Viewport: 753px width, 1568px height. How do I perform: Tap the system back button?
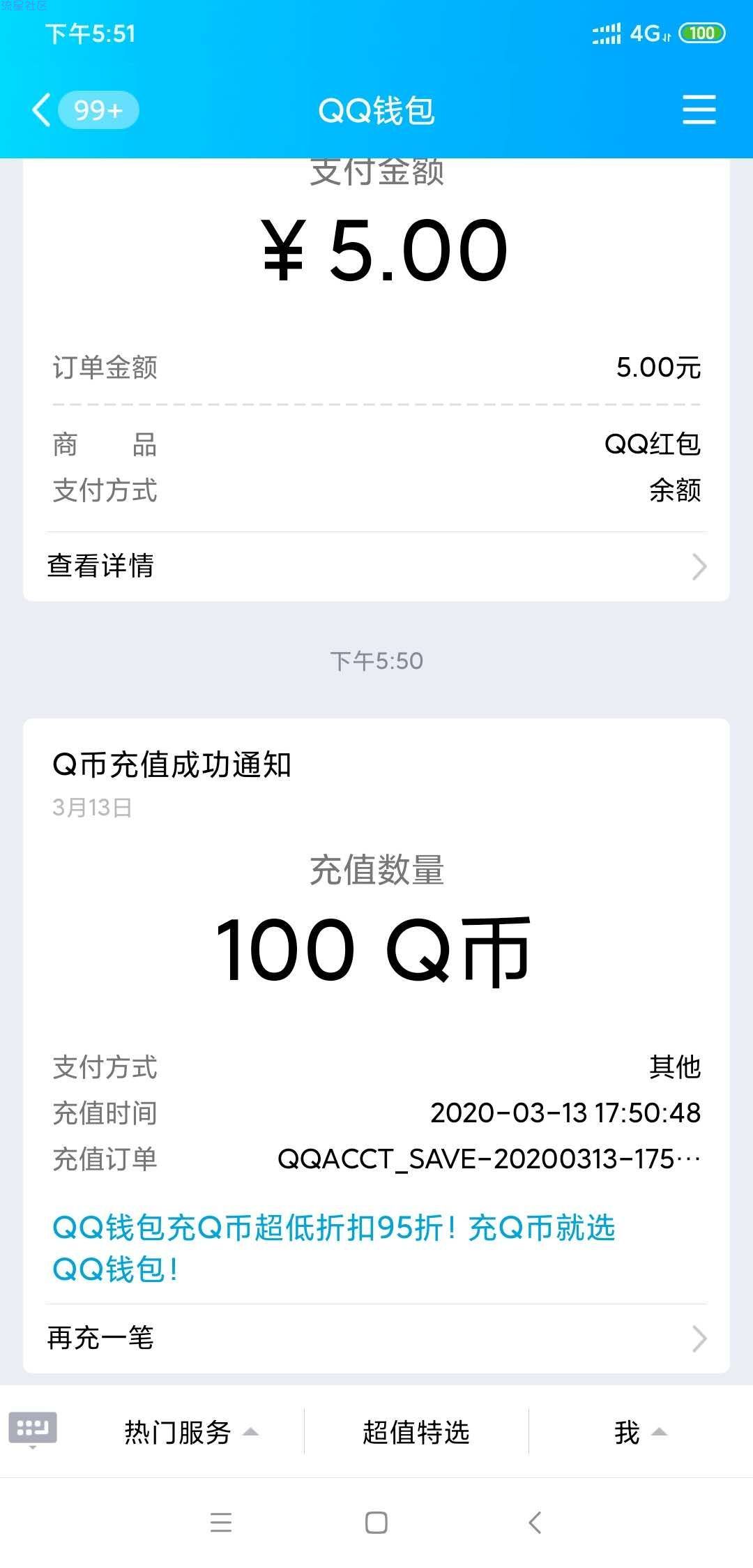[535, 1522]
